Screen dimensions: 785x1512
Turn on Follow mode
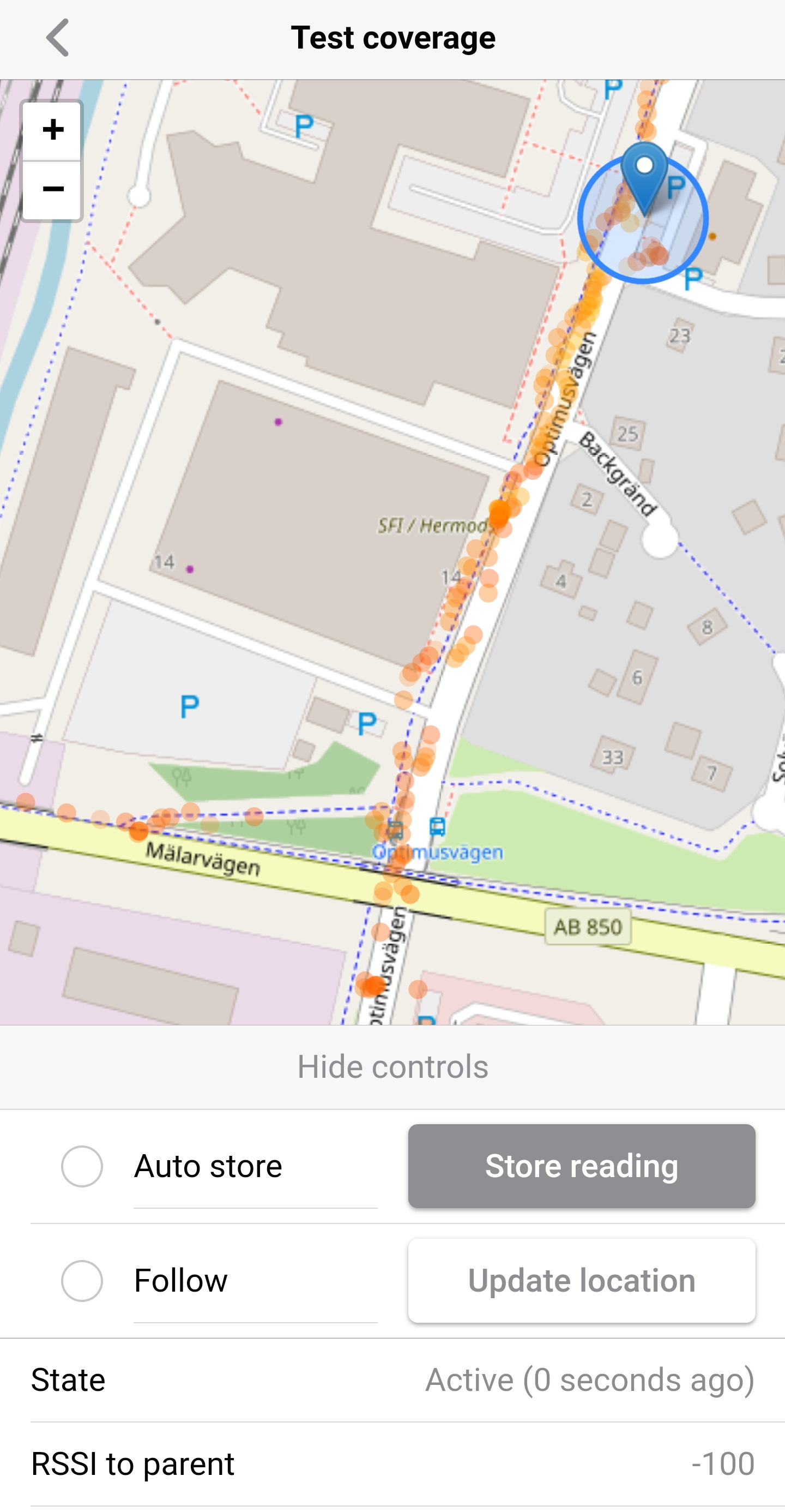(82, 1280)
